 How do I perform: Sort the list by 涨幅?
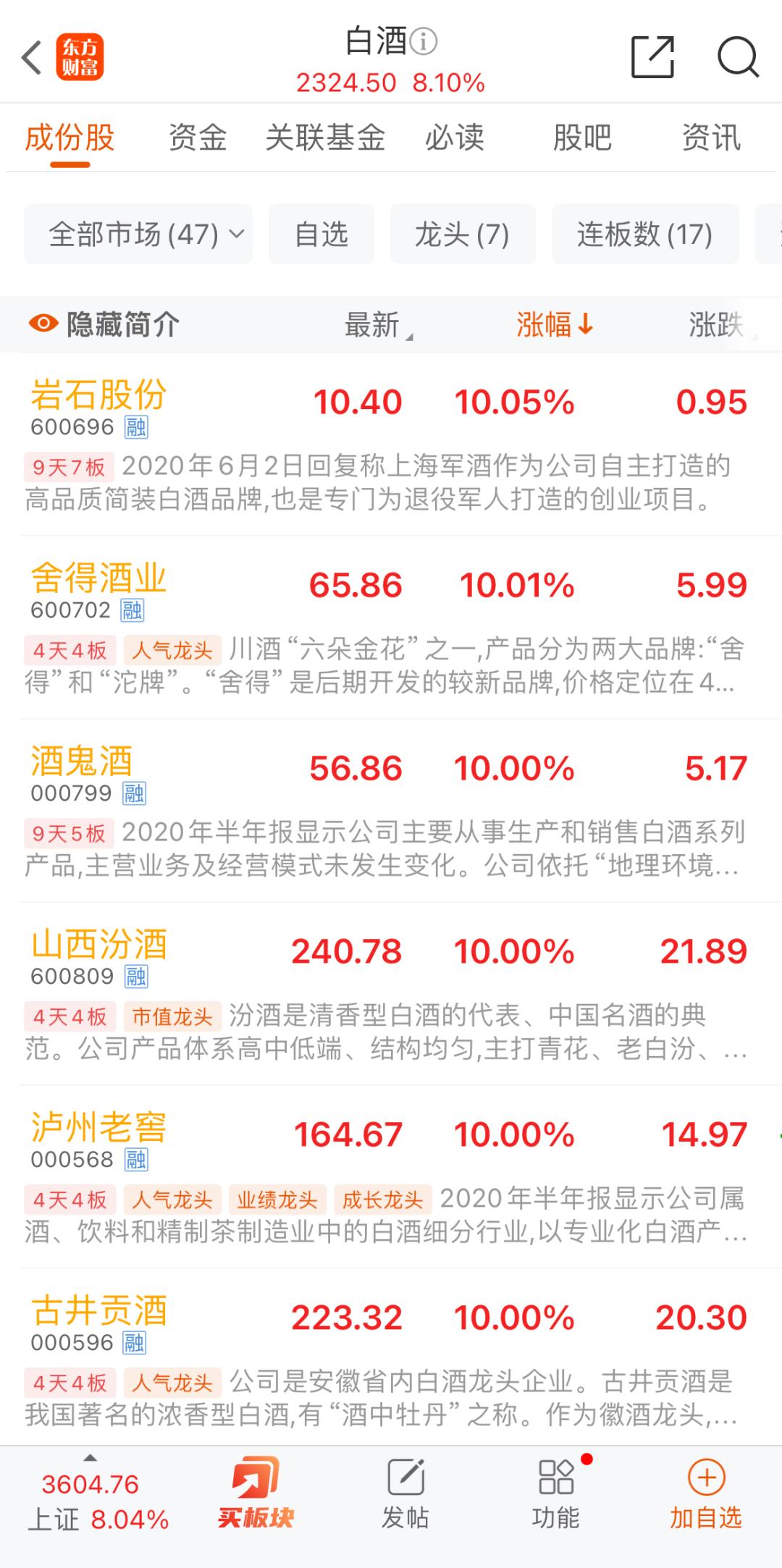[x=555, y=324]
